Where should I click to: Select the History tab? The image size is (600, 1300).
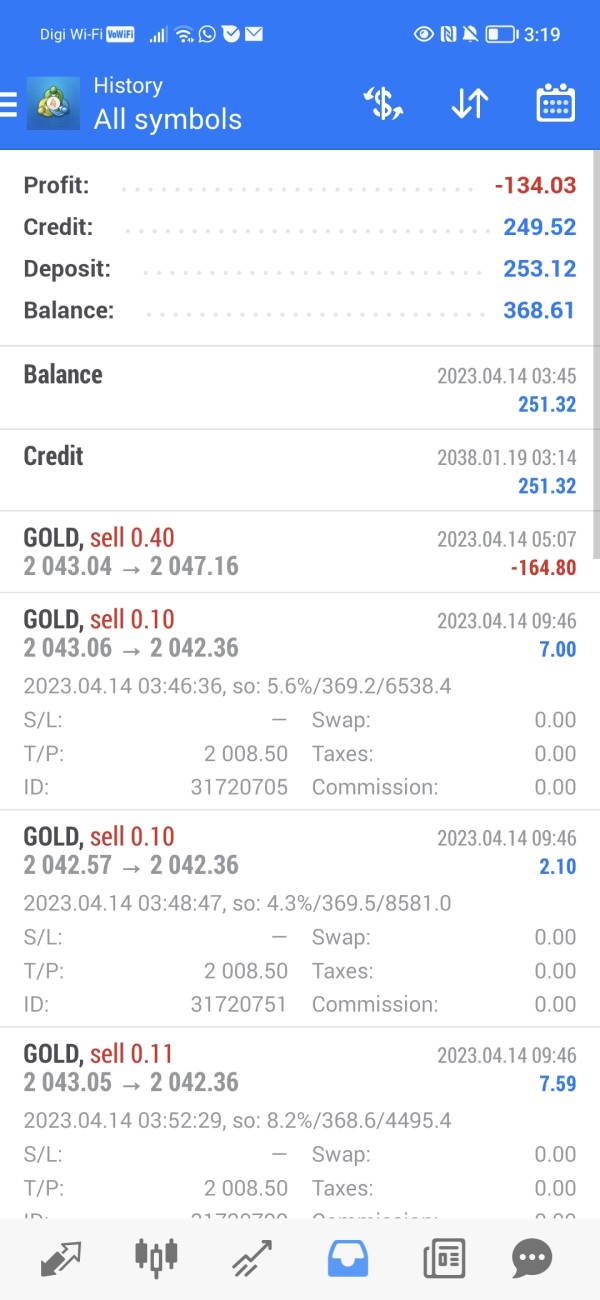(x=348, y=1257)
